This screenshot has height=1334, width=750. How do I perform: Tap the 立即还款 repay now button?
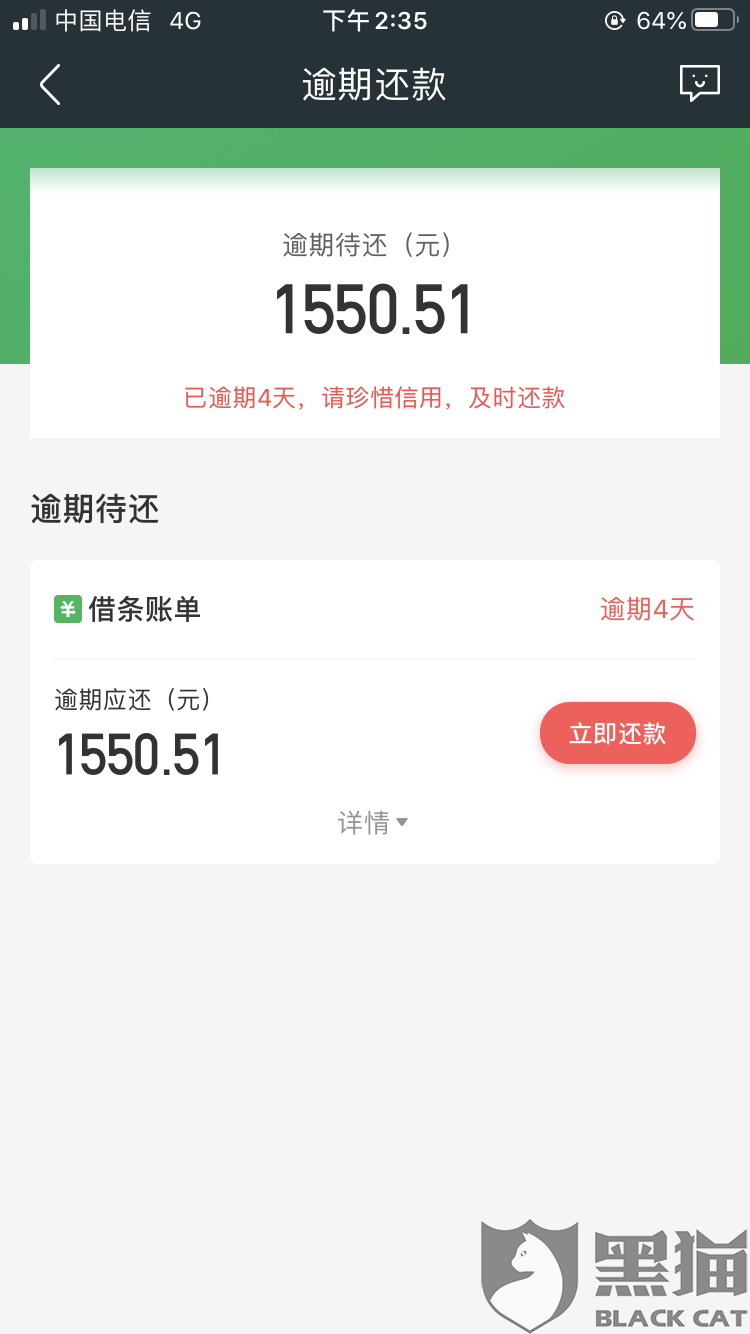click(617, 734)
